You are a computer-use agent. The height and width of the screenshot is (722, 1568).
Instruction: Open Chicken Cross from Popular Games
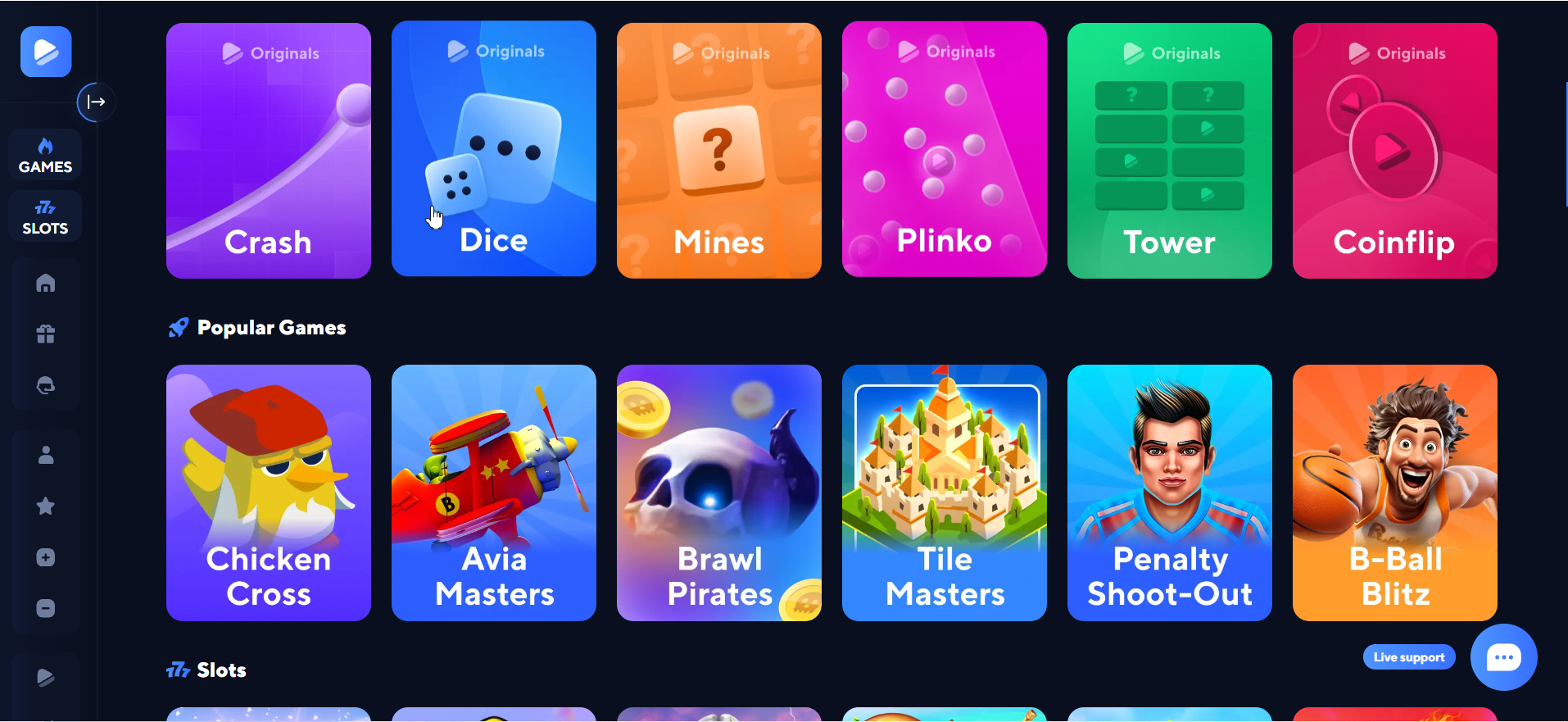point(268,493)
